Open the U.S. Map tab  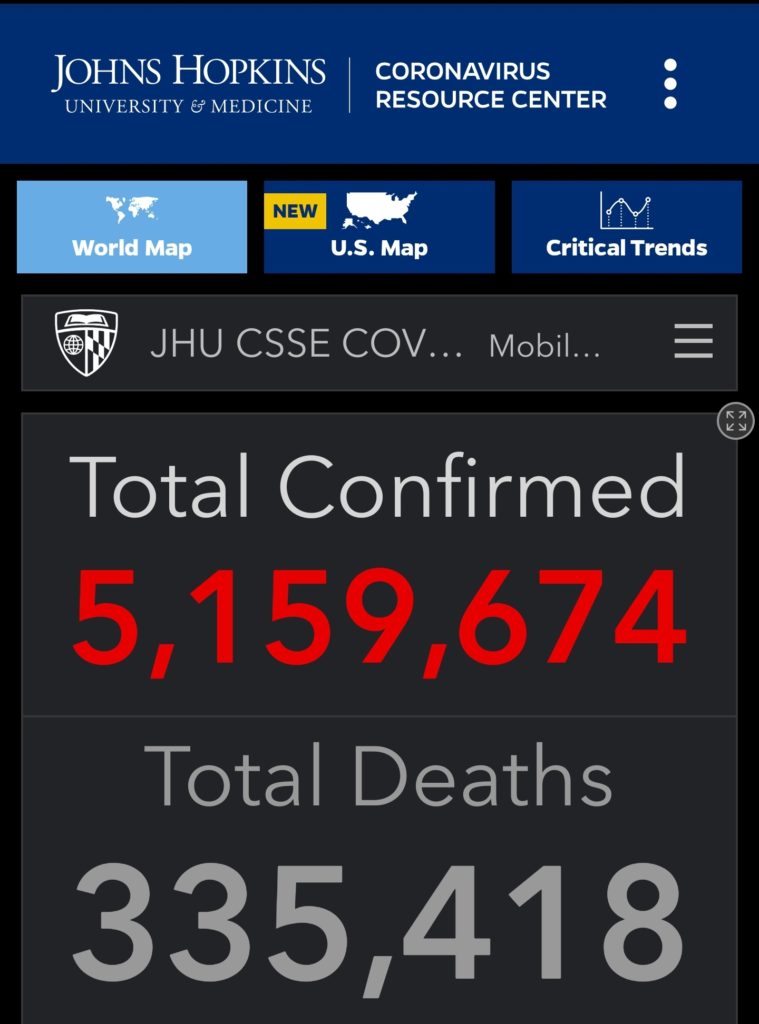click(x=379, y=227)
